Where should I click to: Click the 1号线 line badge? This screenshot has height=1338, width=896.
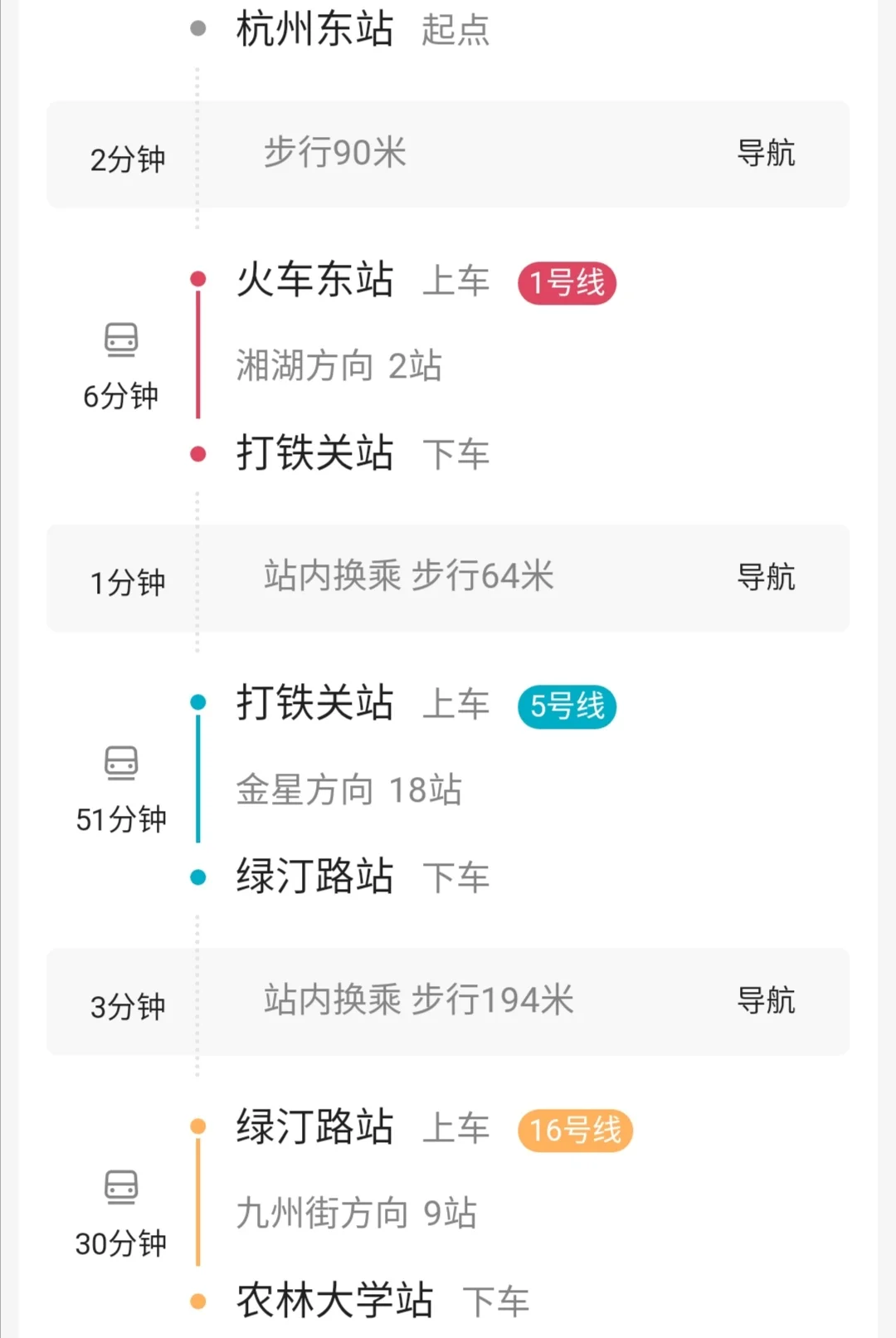point(567,282)
